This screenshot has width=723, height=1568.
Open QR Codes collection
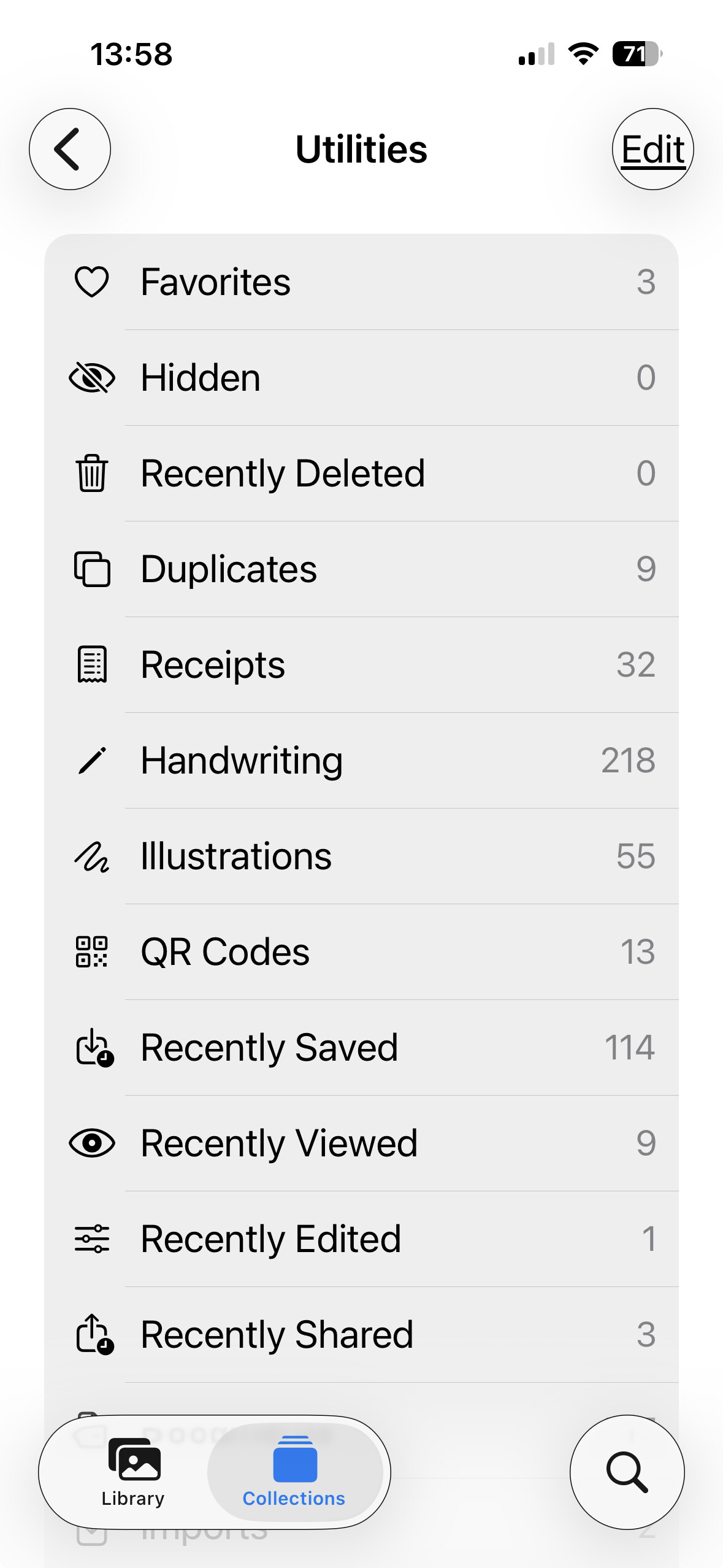click(x=361, y=952)
